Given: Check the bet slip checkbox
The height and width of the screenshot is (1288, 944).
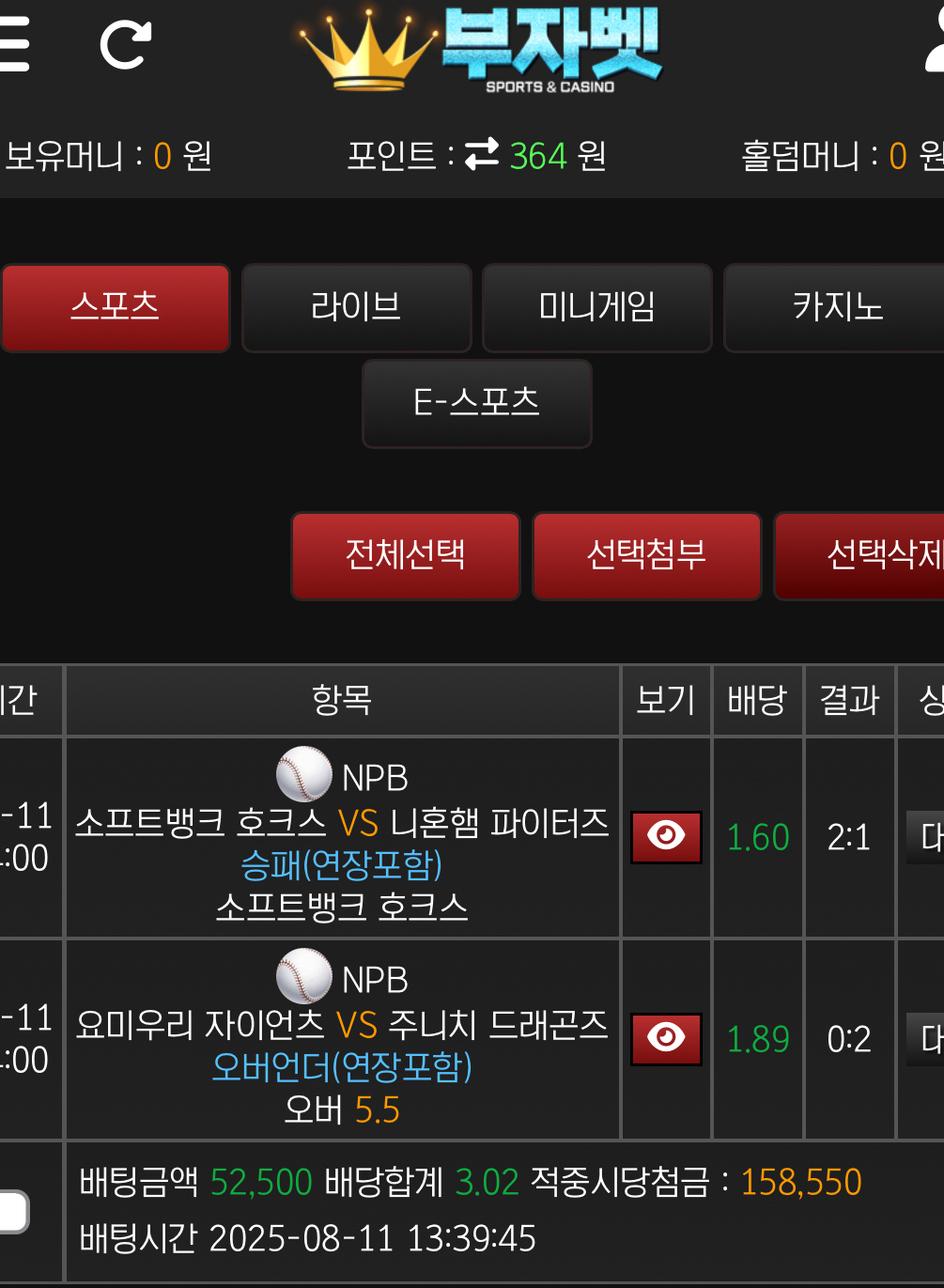Looking at the screenshot, I should pyautogui.click(x=13, y=1212).
